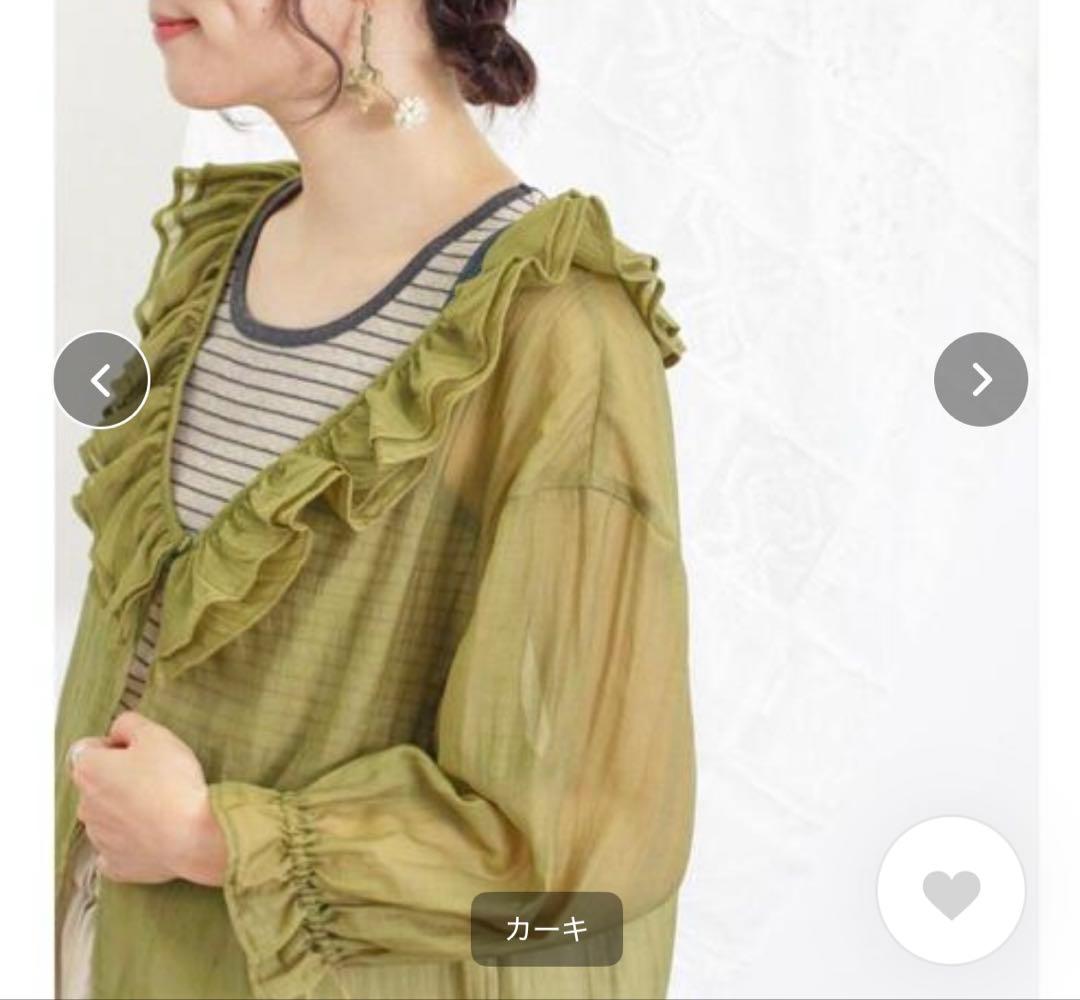
Task: Go to the next product image
Action: tap(980, 380)
